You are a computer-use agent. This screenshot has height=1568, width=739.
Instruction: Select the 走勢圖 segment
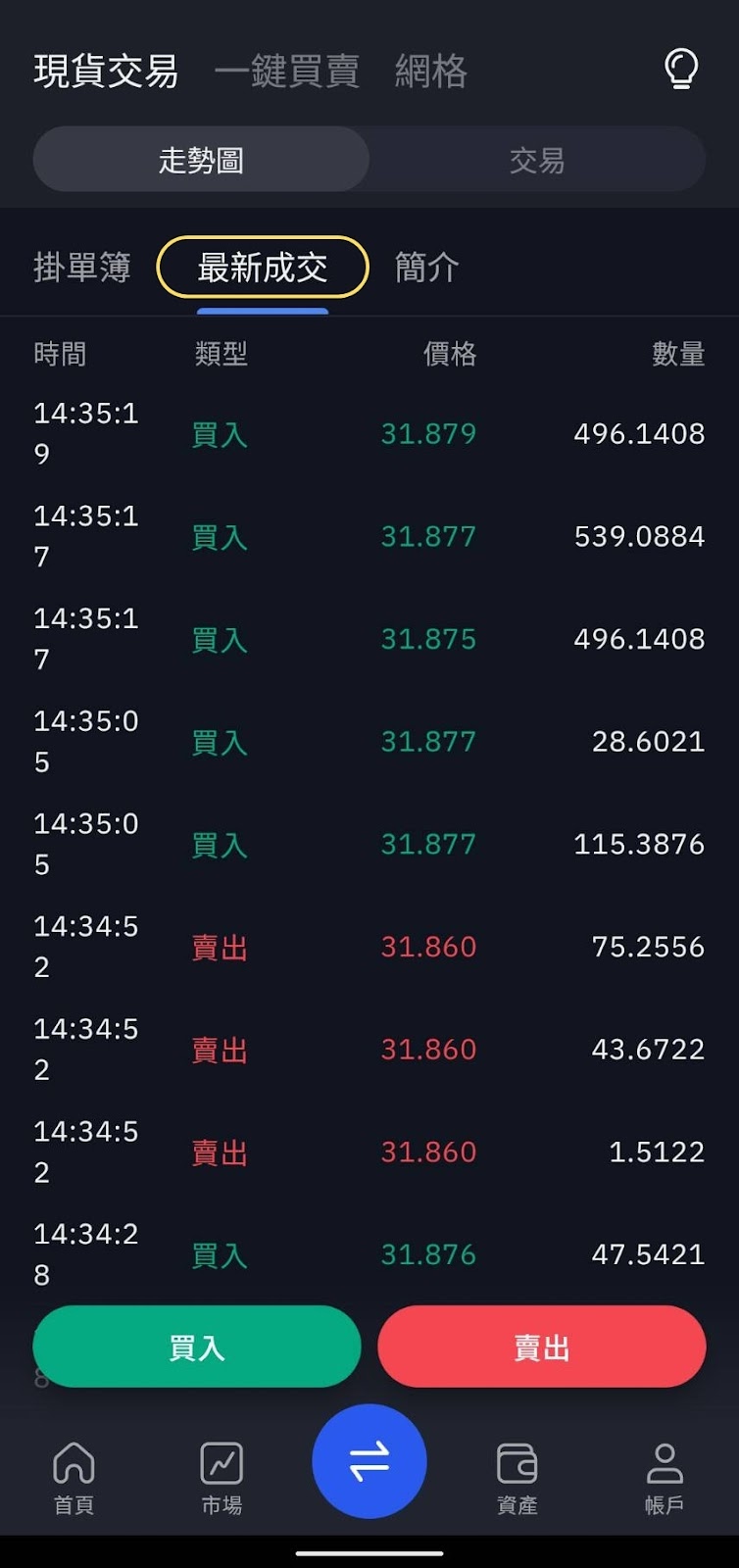pyautogui.click(x=201, y=160)
